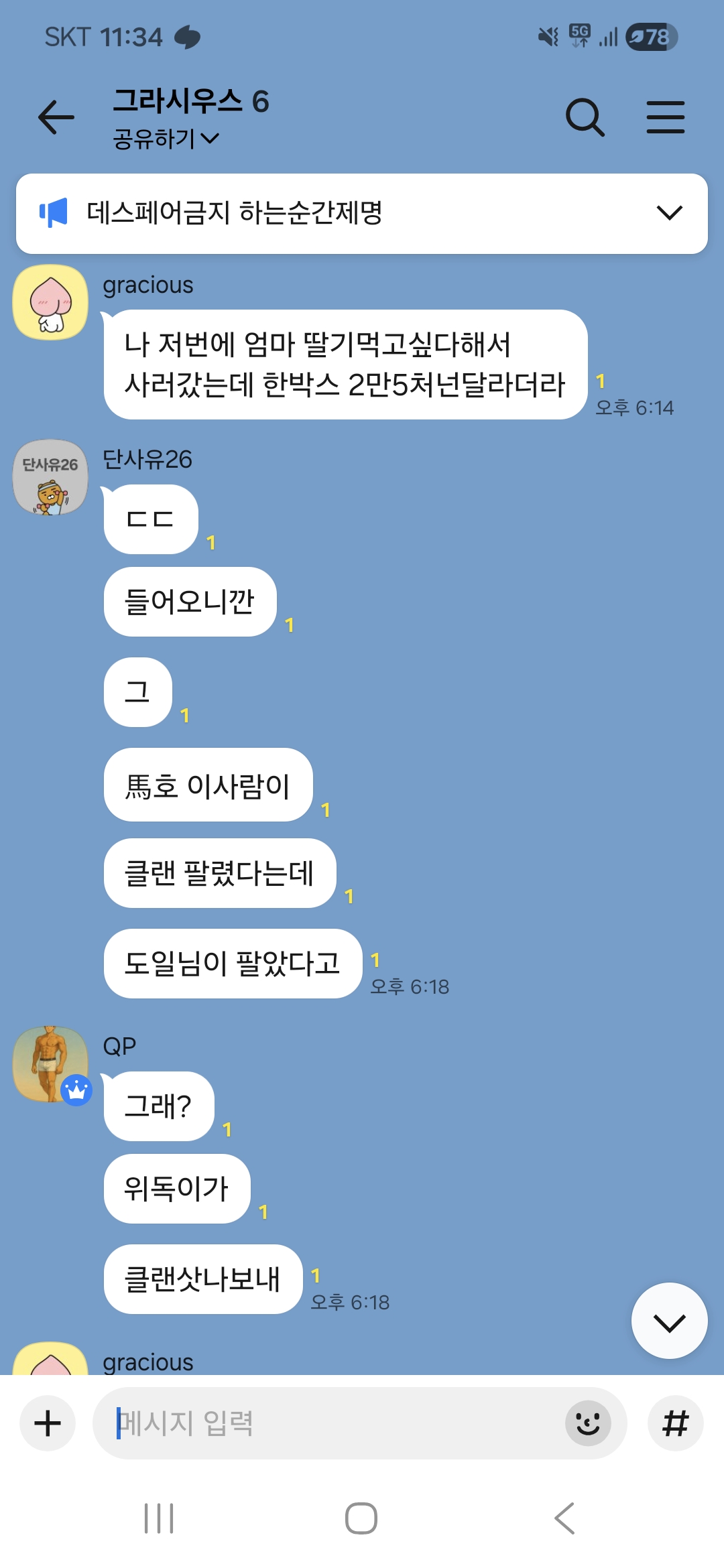Open gracious's profile picture
Image resolution: width=724 pixels, height=1568 pixels.
[51, 302]
